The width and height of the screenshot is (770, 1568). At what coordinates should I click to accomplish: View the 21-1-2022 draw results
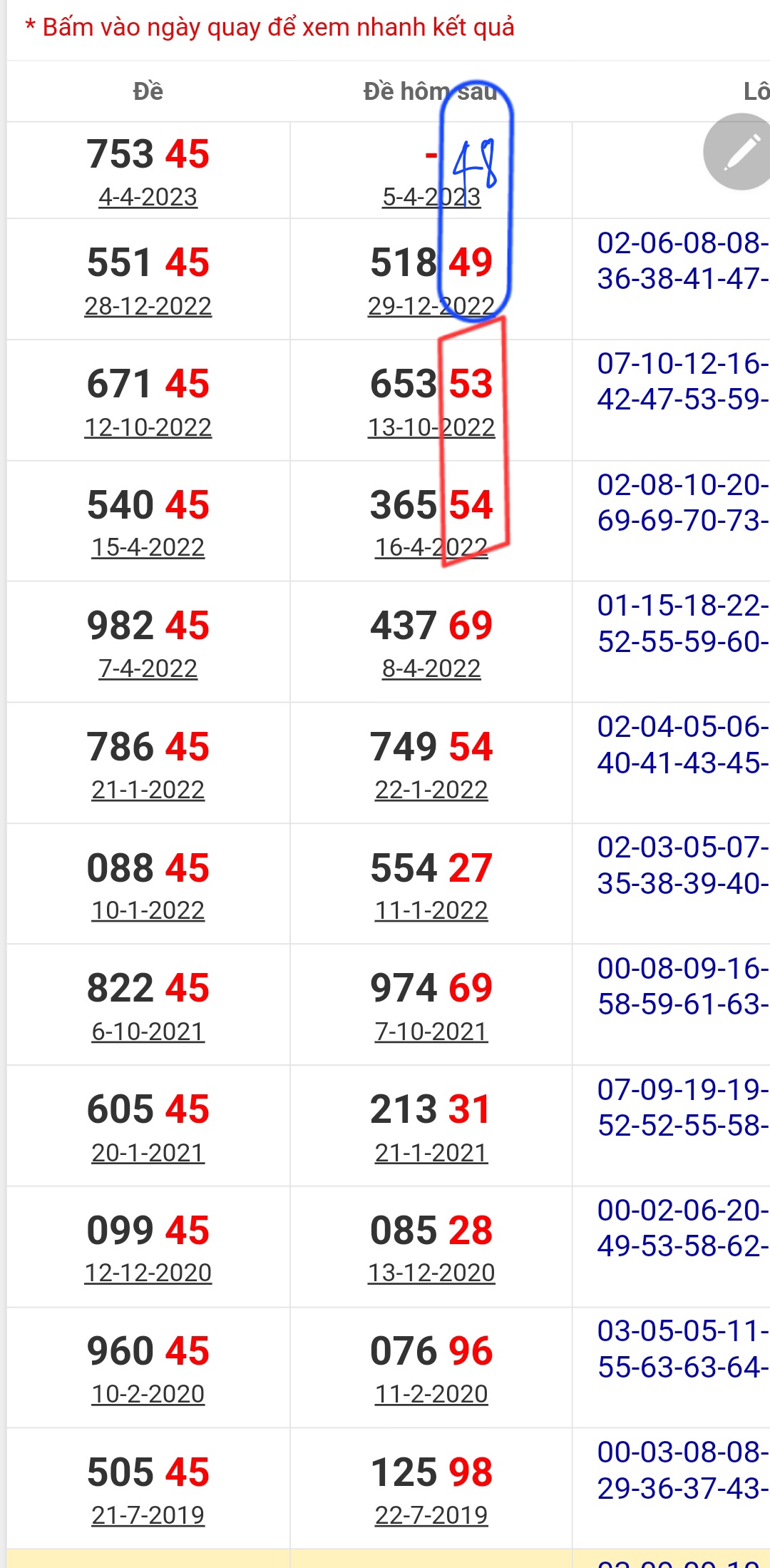(148, 790)
